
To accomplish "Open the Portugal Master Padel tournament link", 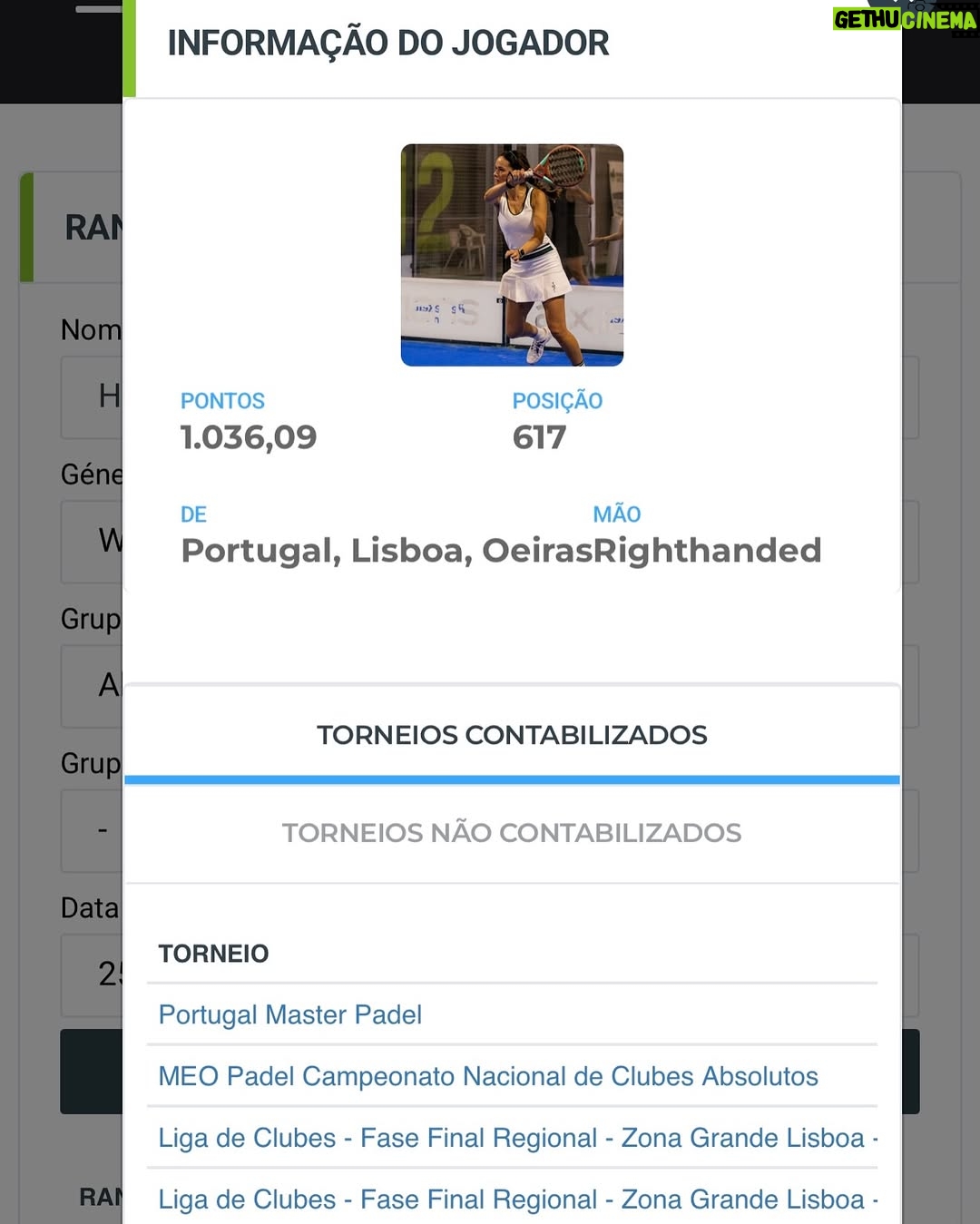I will pos(290,1014).
